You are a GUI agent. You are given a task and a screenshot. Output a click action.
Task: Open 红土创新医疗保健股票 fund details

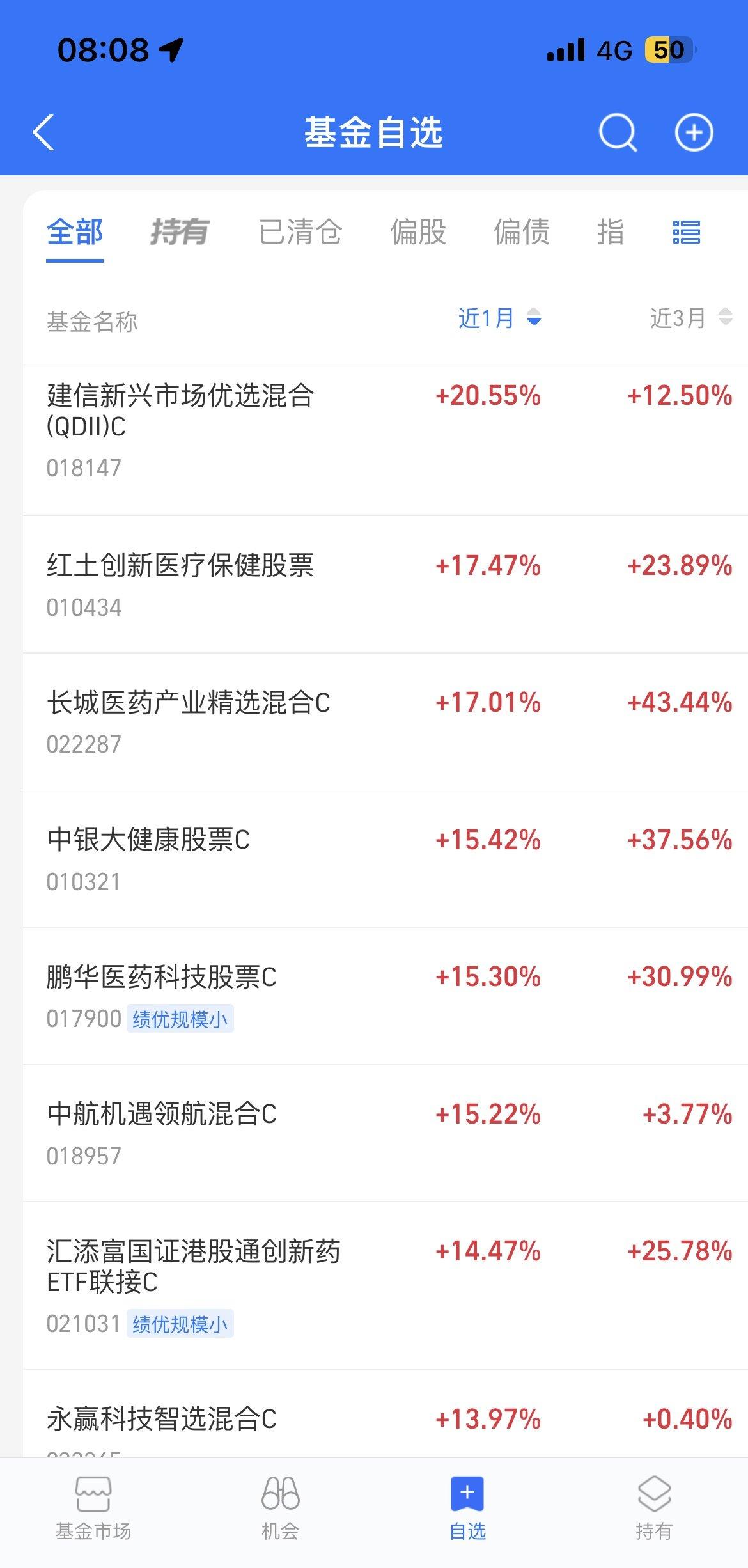point(180,566)
